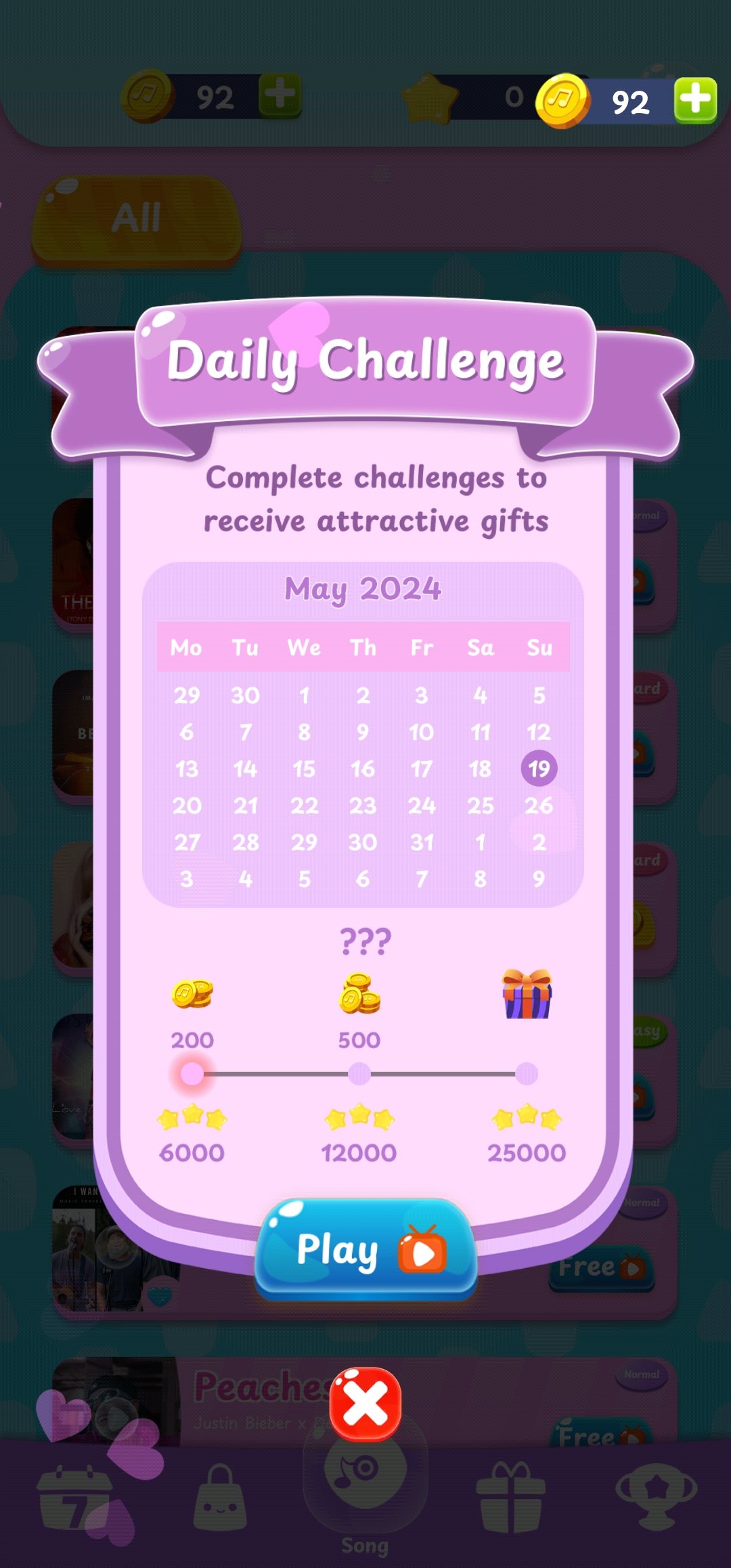This screenshot has height=1568, width=731.
Task: Close the Daily Challenge dialog
Action: (365, 1404)
